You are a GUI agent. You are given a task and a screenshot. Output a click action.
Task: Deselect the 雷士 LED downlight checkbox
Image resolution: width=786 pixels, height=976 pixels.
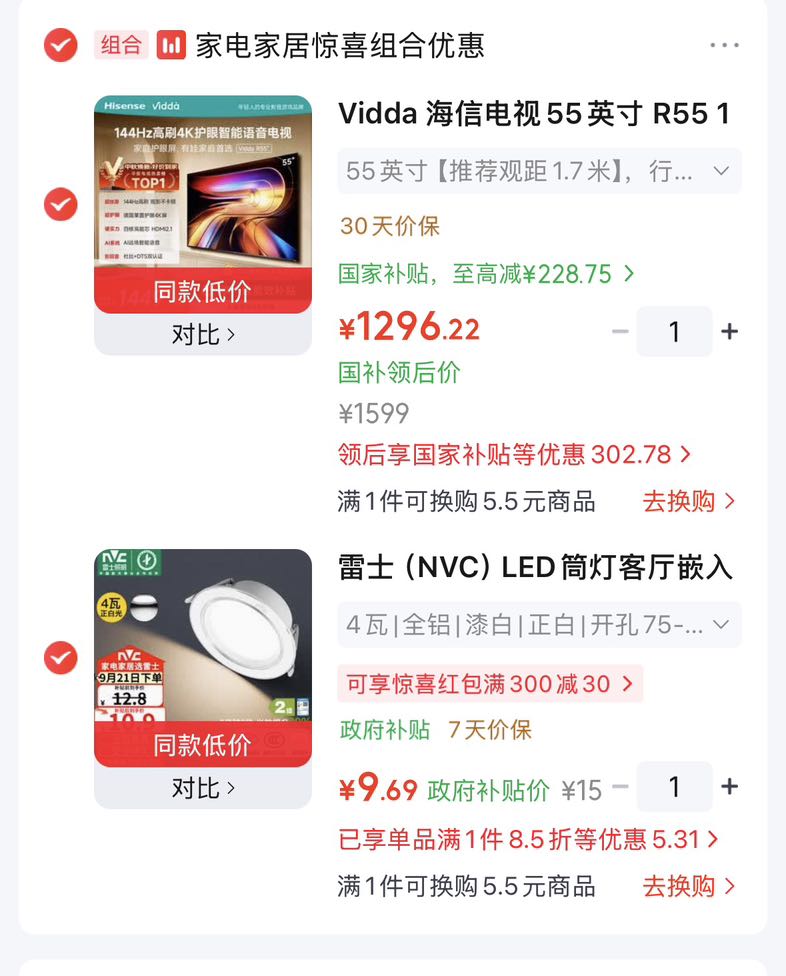[x=60, y=658]
